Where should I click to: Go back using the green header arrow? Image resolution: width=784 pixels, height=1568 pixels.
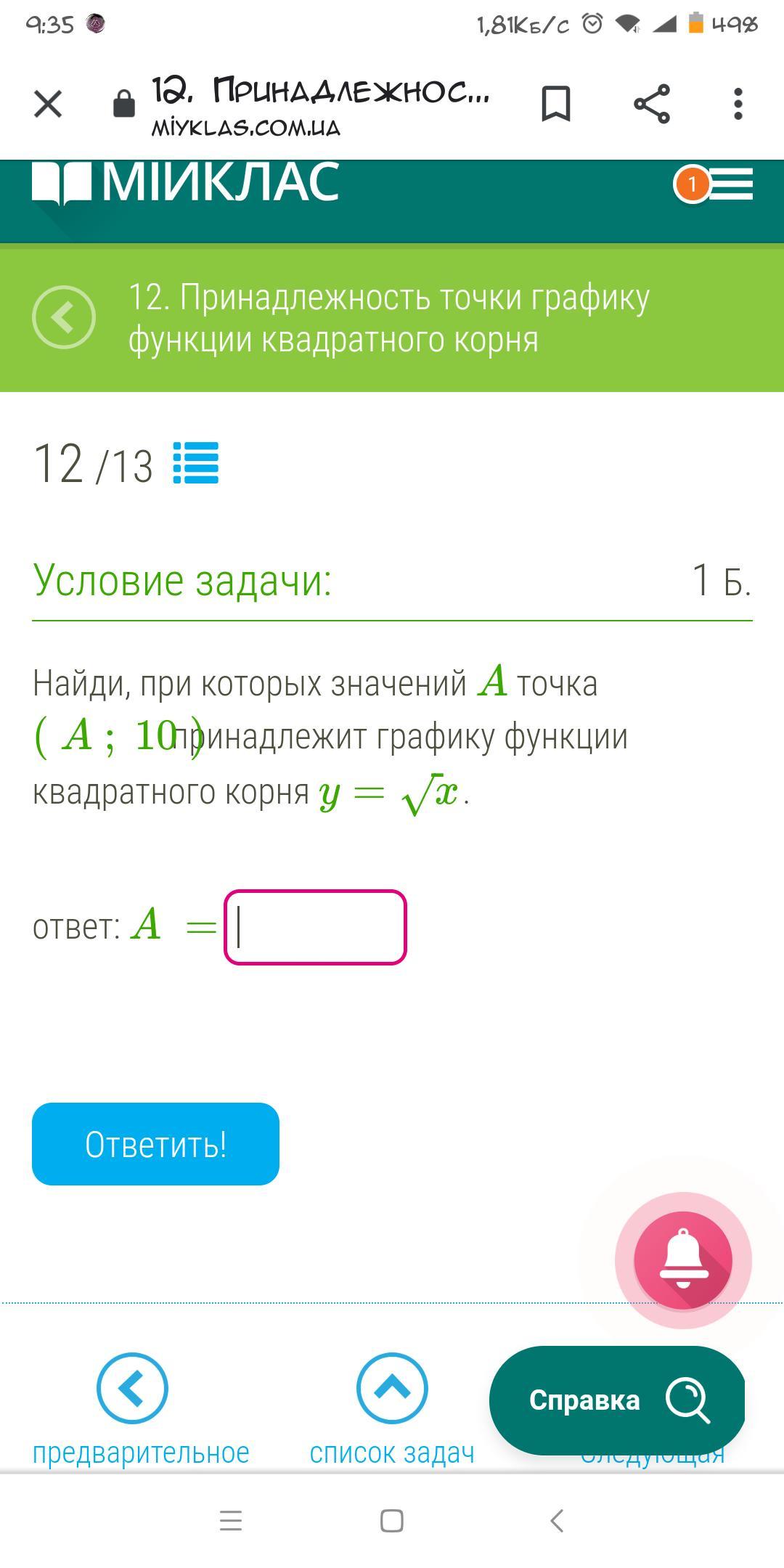[64, 317]
